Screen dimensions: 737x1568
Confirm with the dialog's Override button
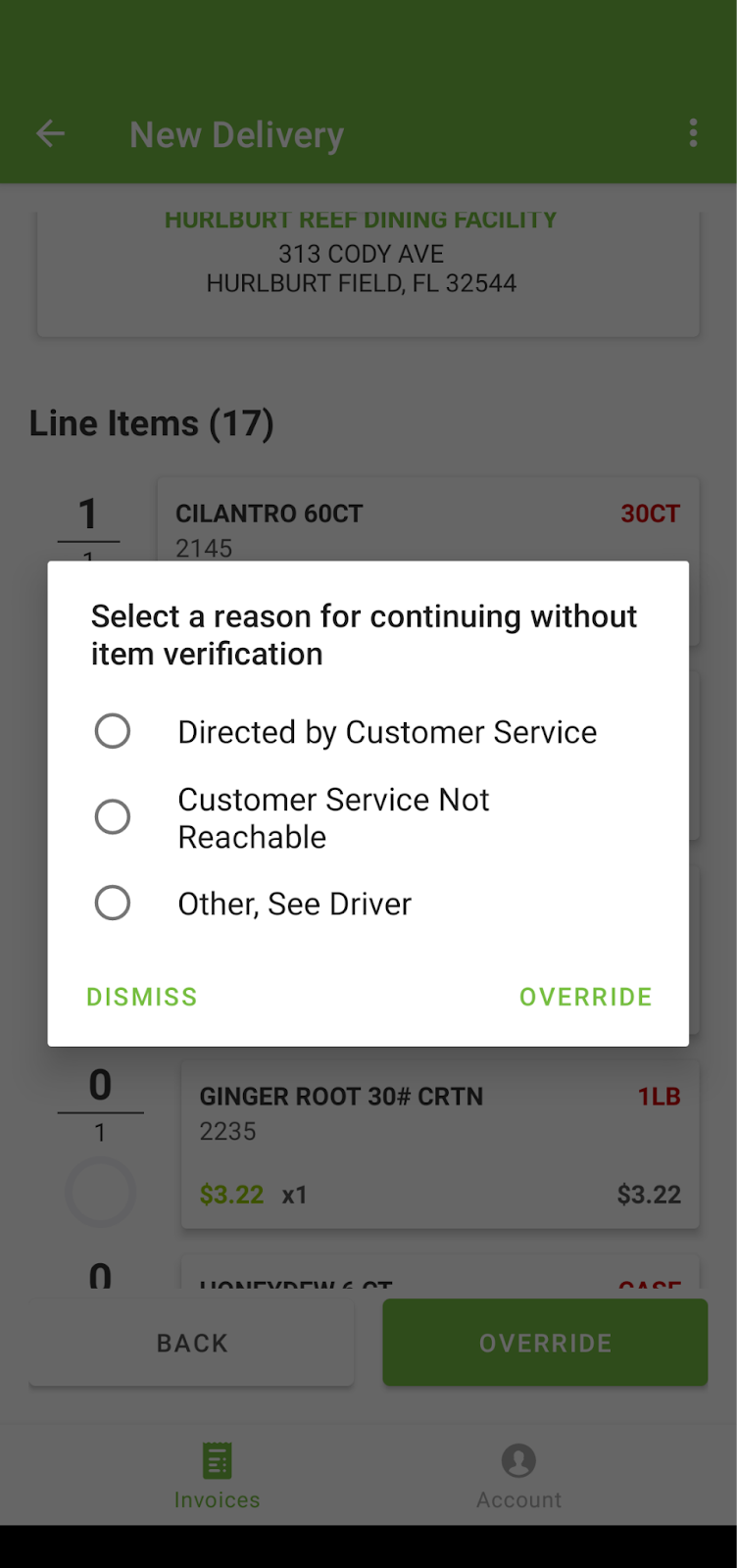[x=585, y=997]
